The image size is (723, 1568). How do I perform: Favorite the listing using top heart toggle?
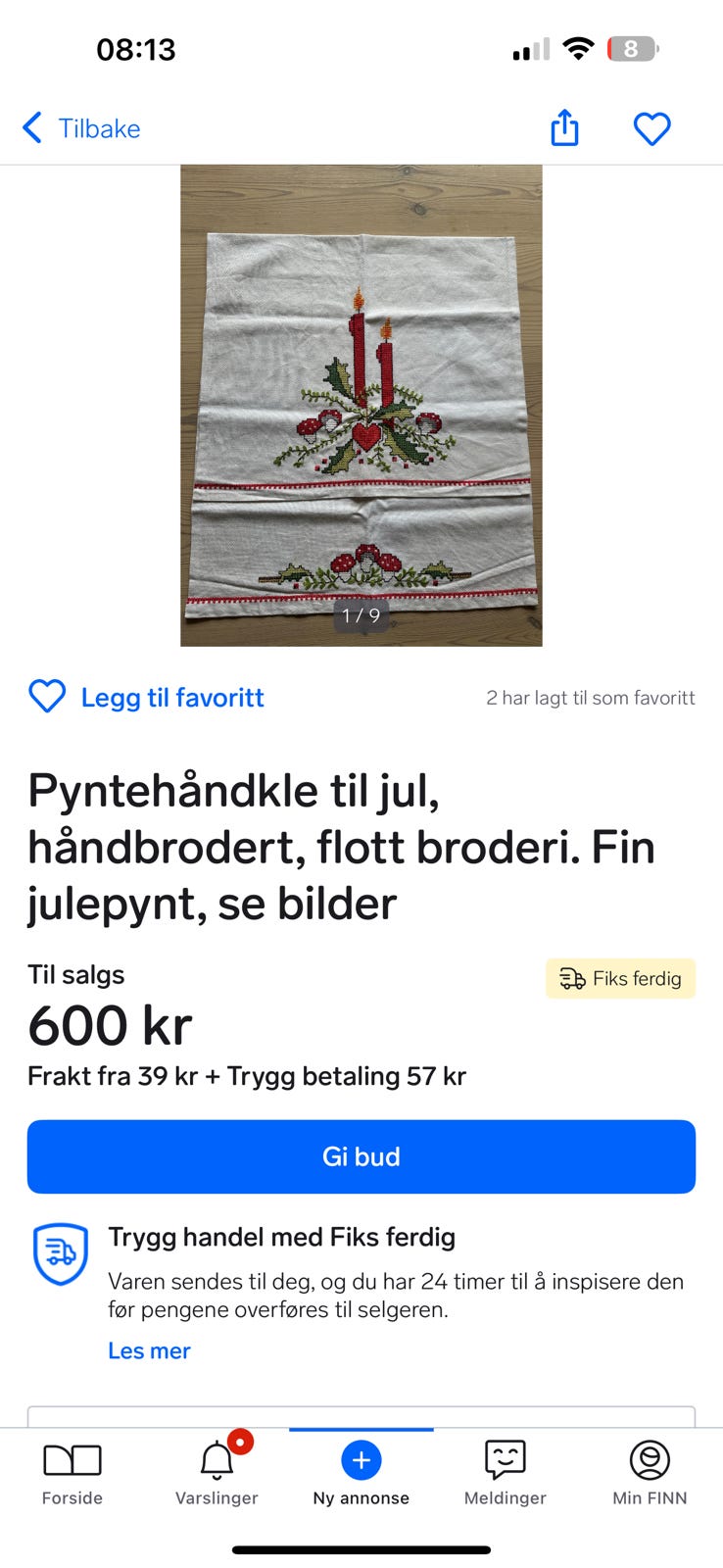651,127
